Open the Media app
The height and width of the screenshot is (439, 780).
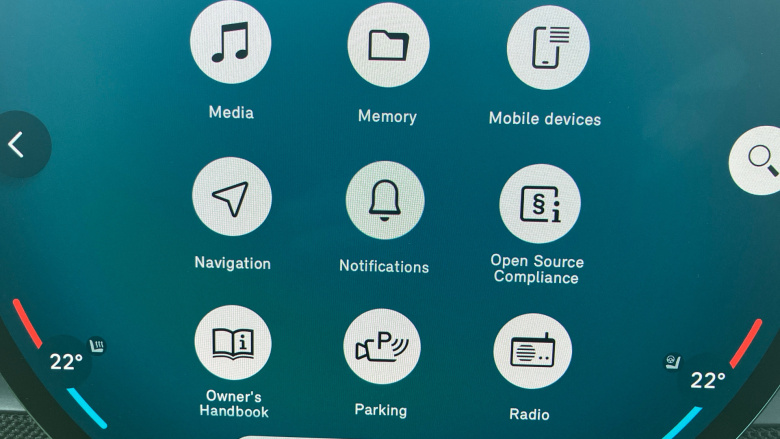point(231,44)
